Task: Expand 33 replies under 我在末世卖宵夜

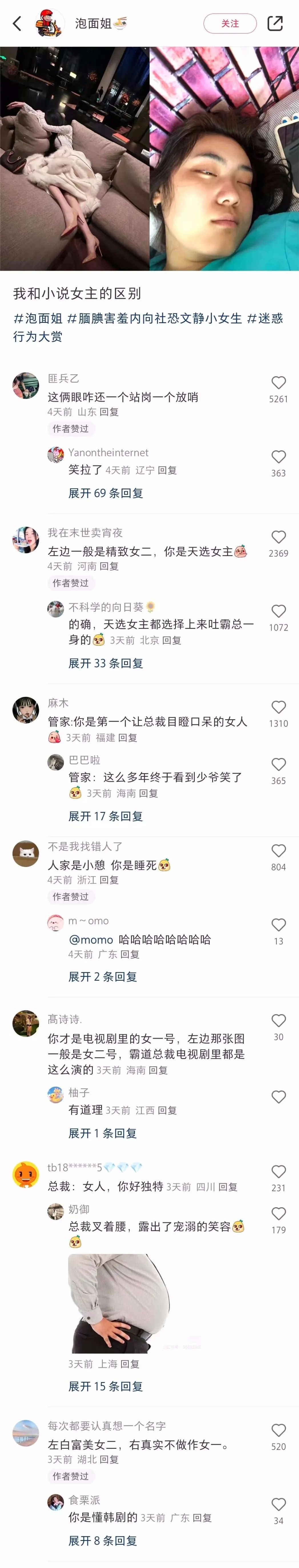Action: [105, 663]
